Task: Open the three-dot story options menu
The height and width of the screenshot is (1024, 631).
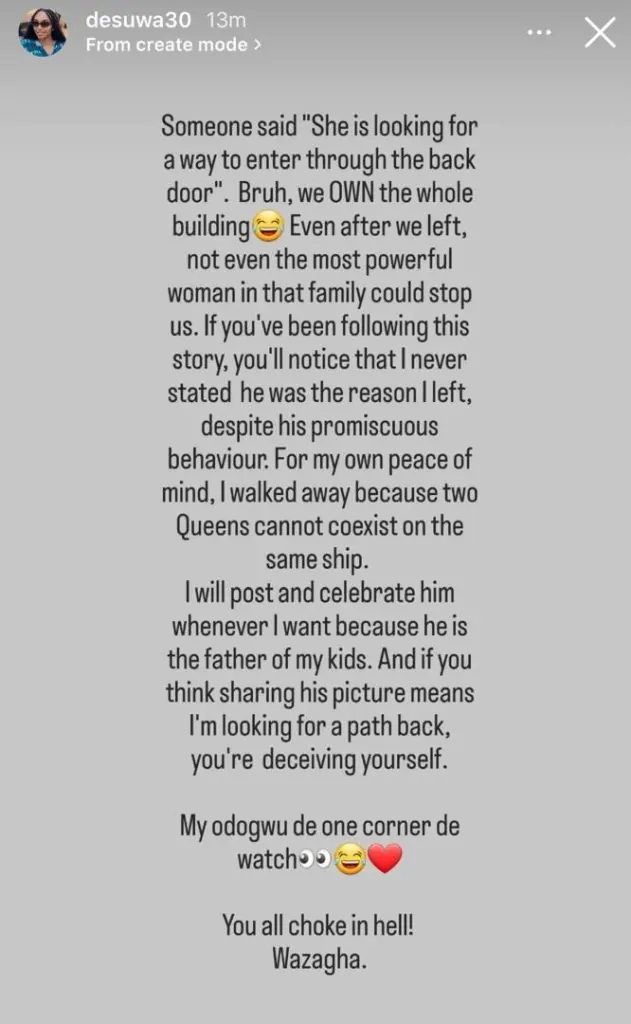Action: 539,33
